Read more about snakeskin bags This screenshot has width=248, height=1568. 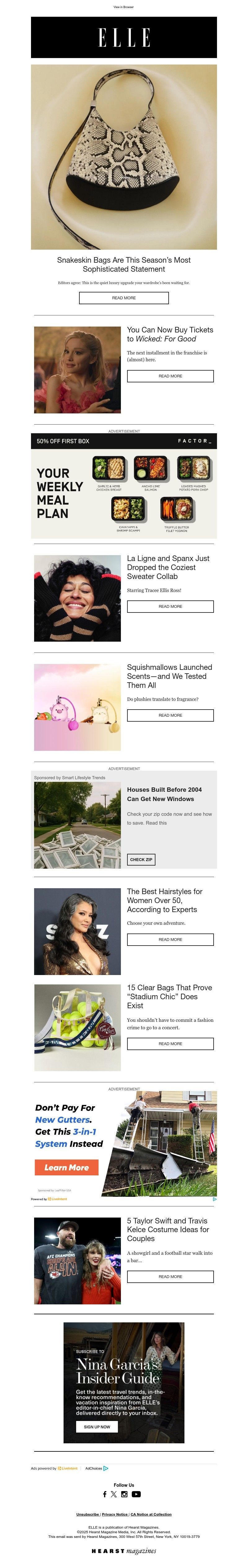tap(123, 298)
